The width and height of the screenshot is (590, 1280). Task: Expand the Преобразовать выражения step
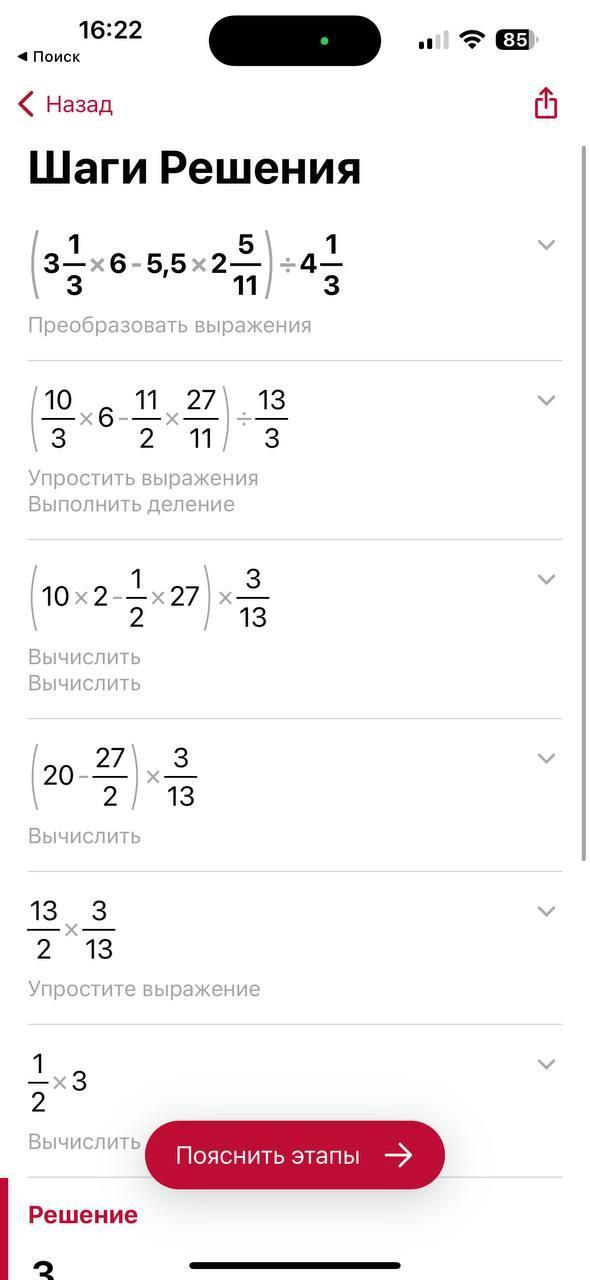coord(546,244)
